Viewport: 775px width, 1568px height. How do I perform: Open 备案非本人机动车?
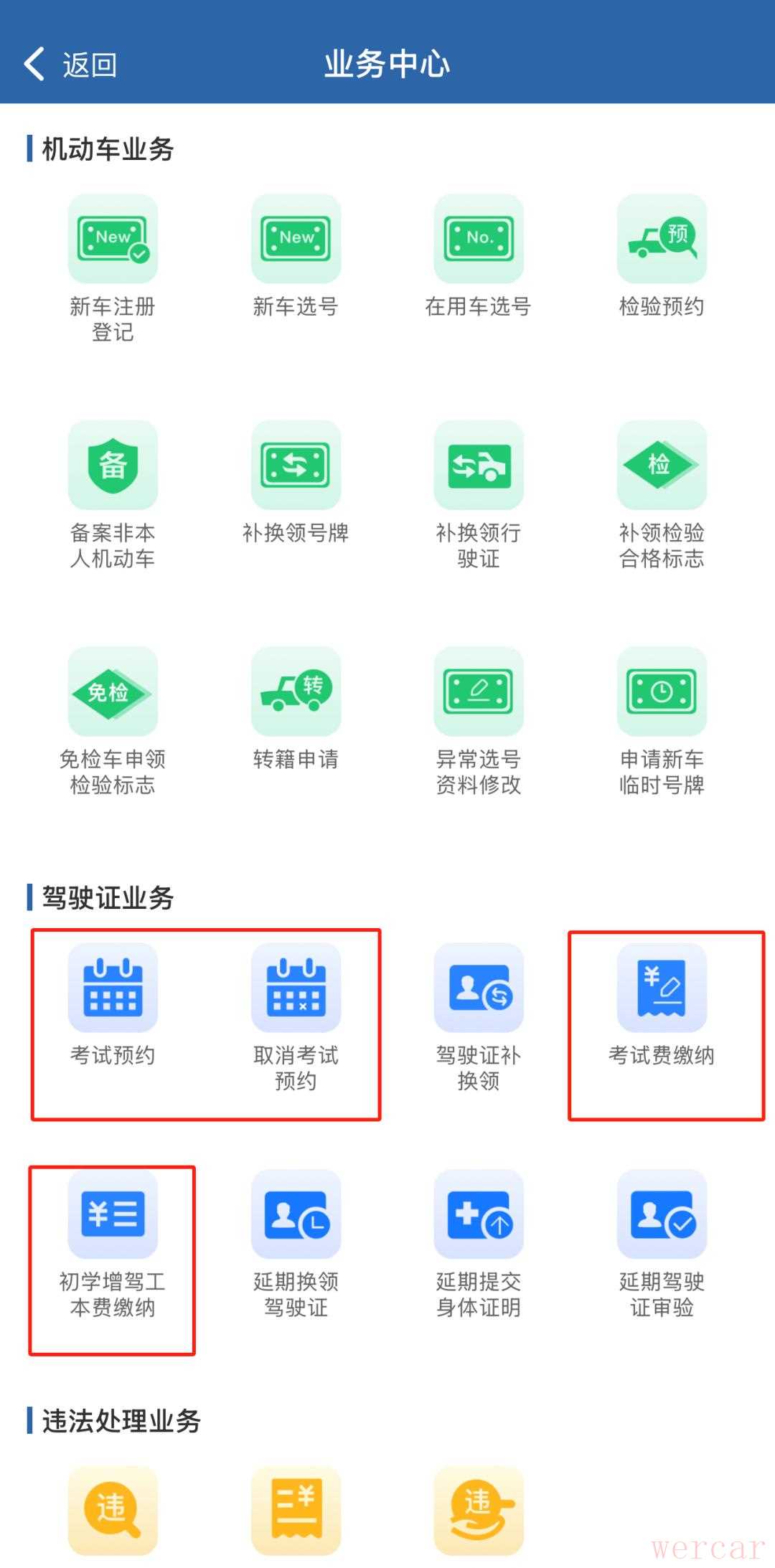(x=113, y=466)
